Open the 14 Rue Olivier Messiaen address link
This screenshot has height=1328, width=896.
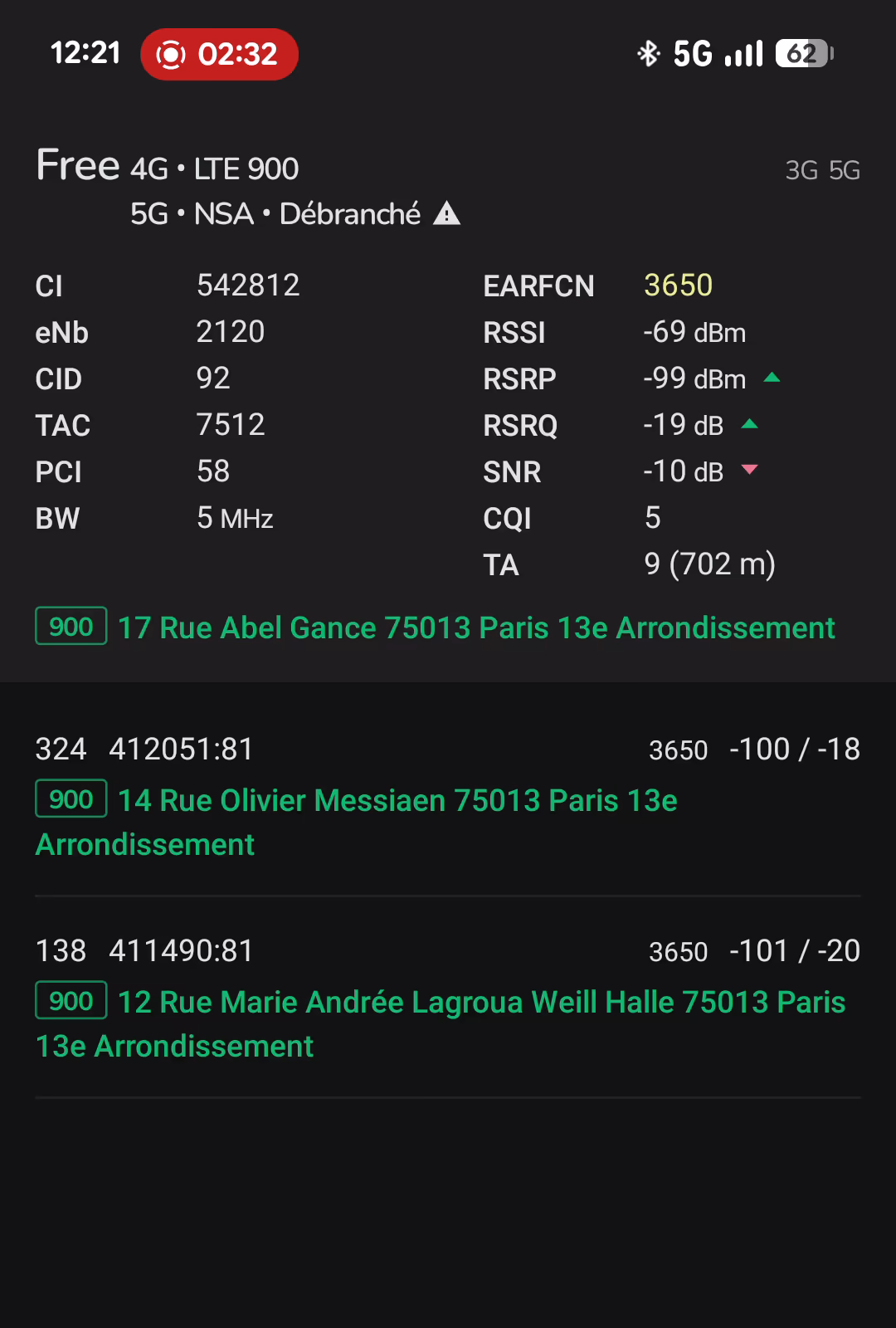tap(397, 801)
